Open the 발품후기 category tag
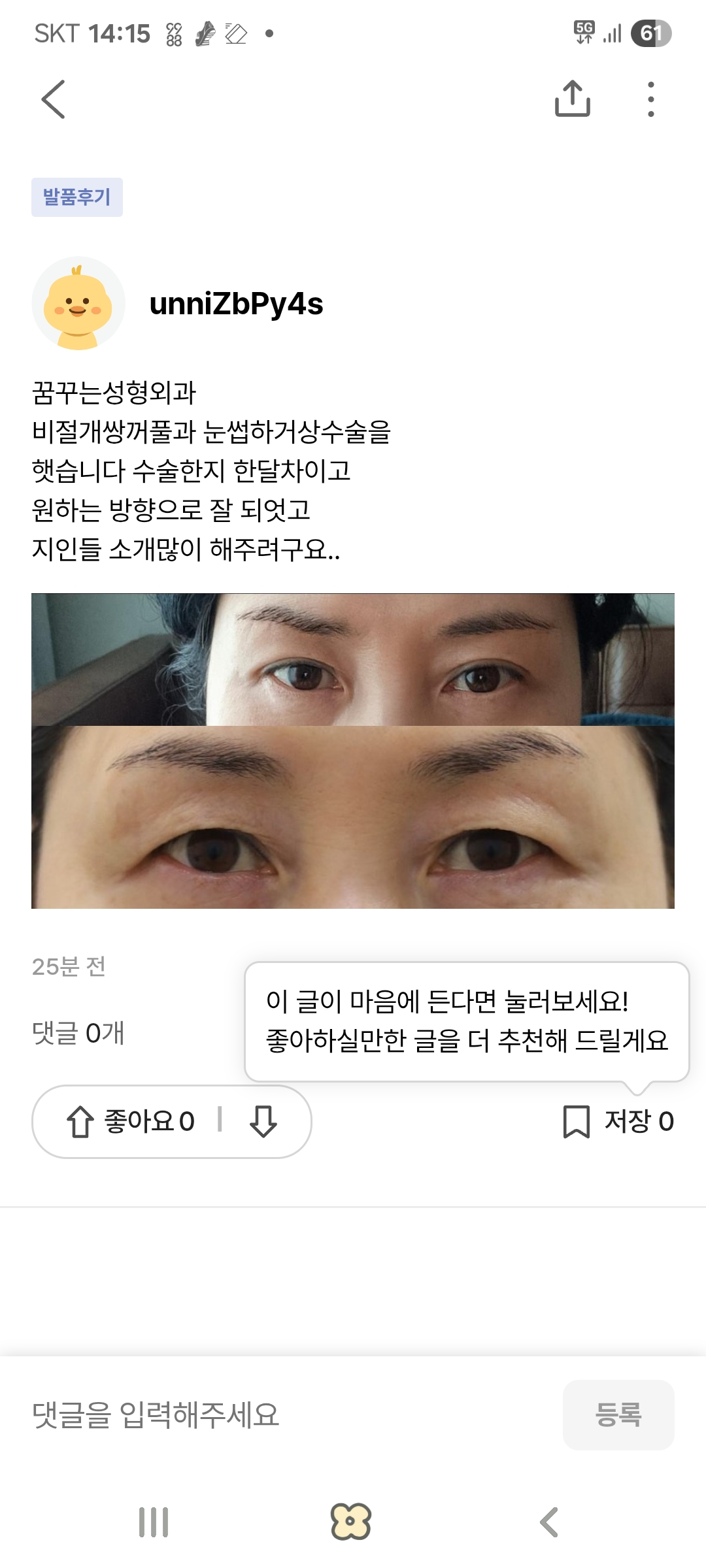This screenshot has height=1568, width=706. (77, 197)
